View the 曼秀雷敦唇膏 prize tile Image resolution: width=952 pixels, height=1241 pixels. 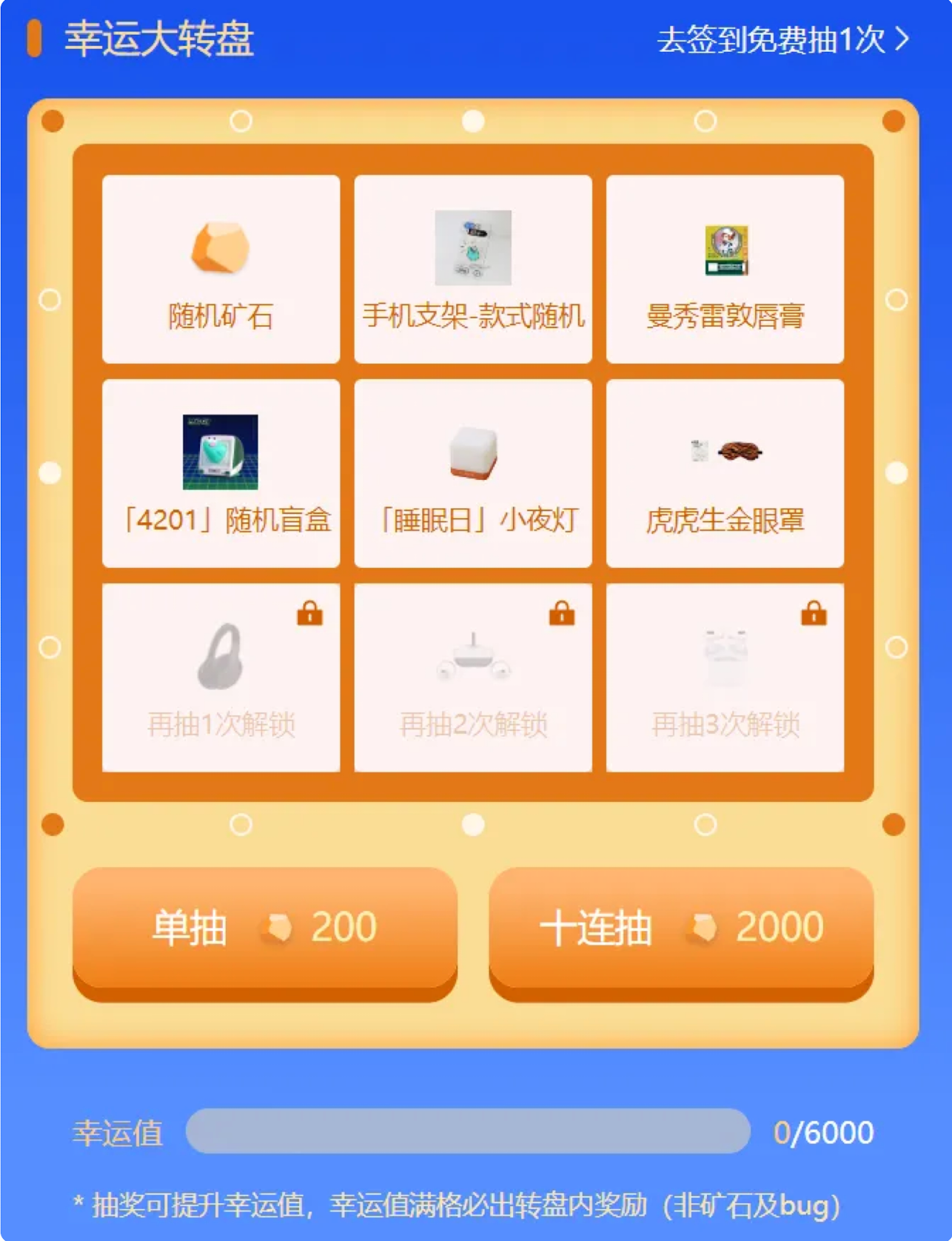click(725, 270)
